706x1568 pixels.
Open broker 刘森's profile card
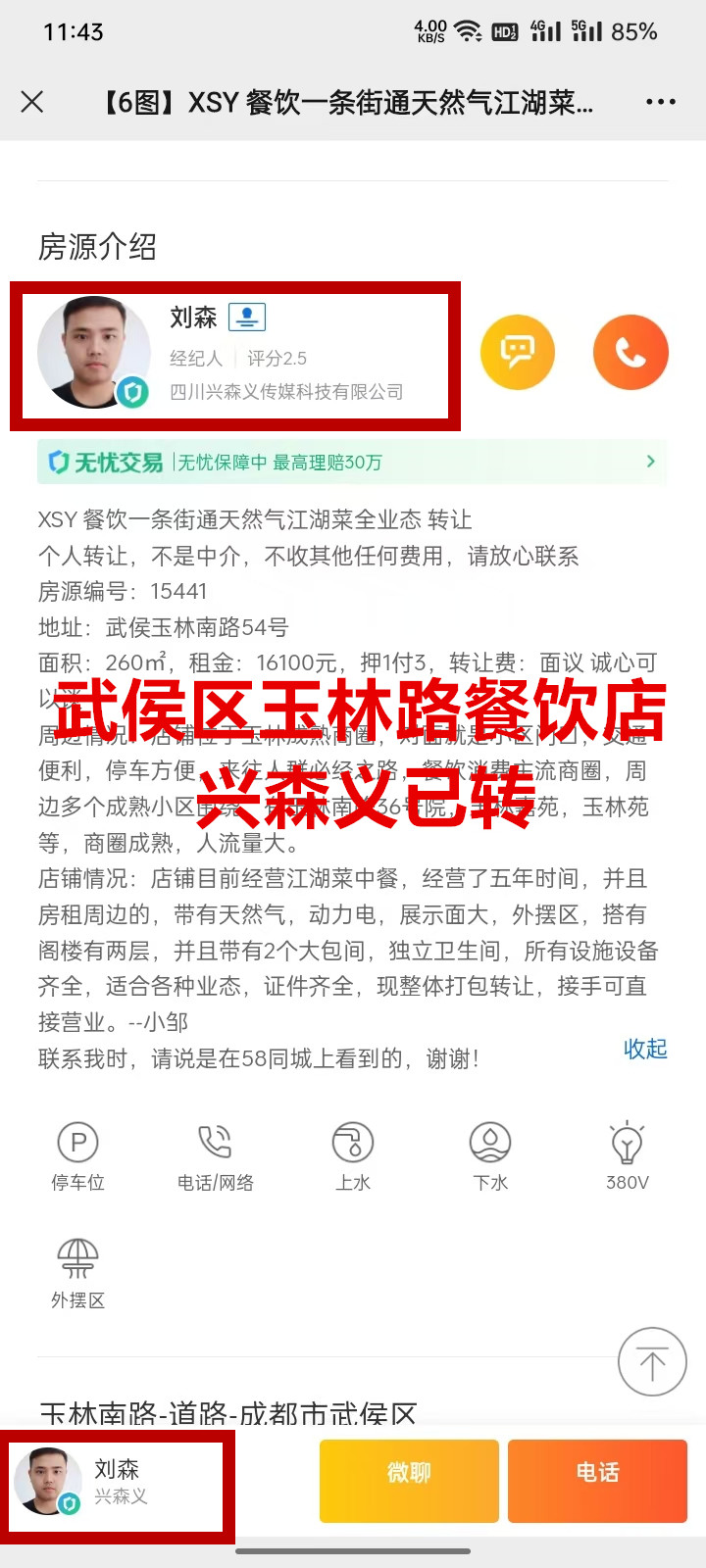coord(235,355)
